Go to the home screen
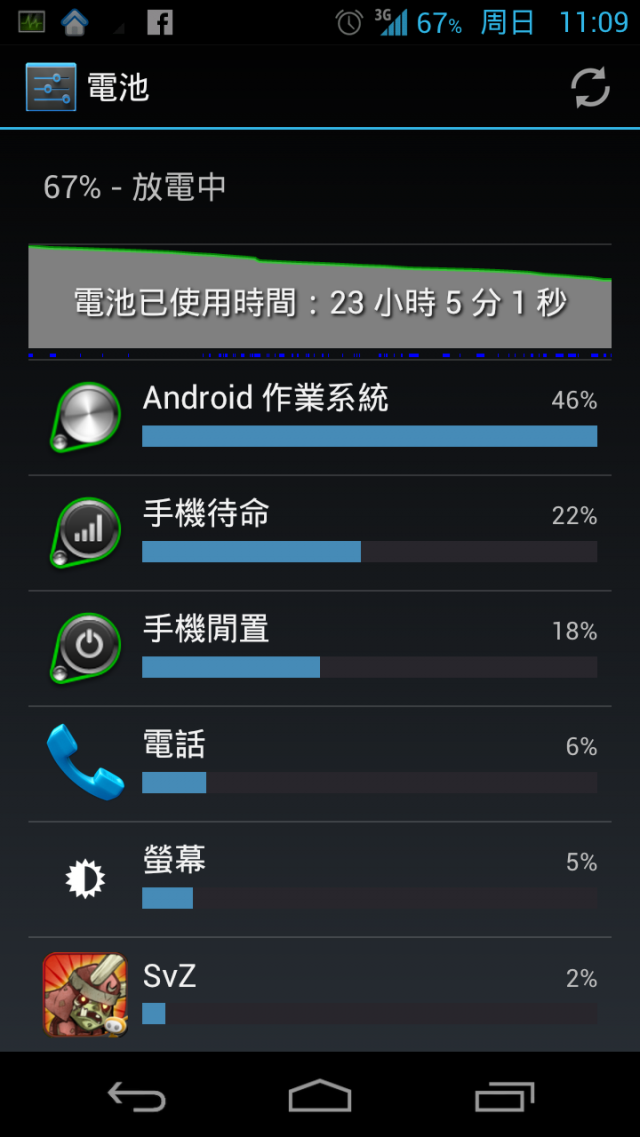 coord(320,1096)
